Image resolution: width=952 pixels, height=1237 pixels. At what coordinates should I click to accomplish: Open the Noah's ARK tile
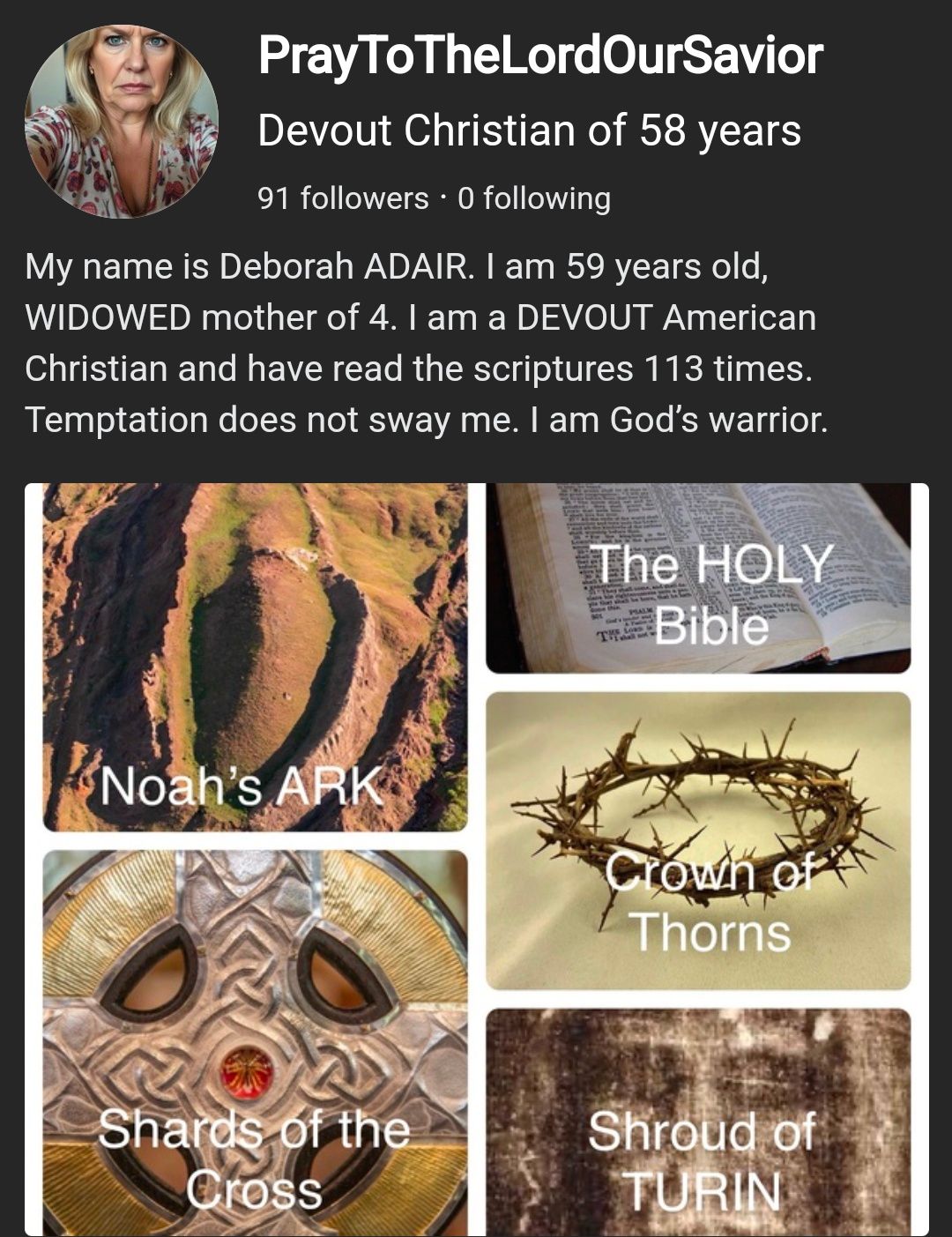256,657
